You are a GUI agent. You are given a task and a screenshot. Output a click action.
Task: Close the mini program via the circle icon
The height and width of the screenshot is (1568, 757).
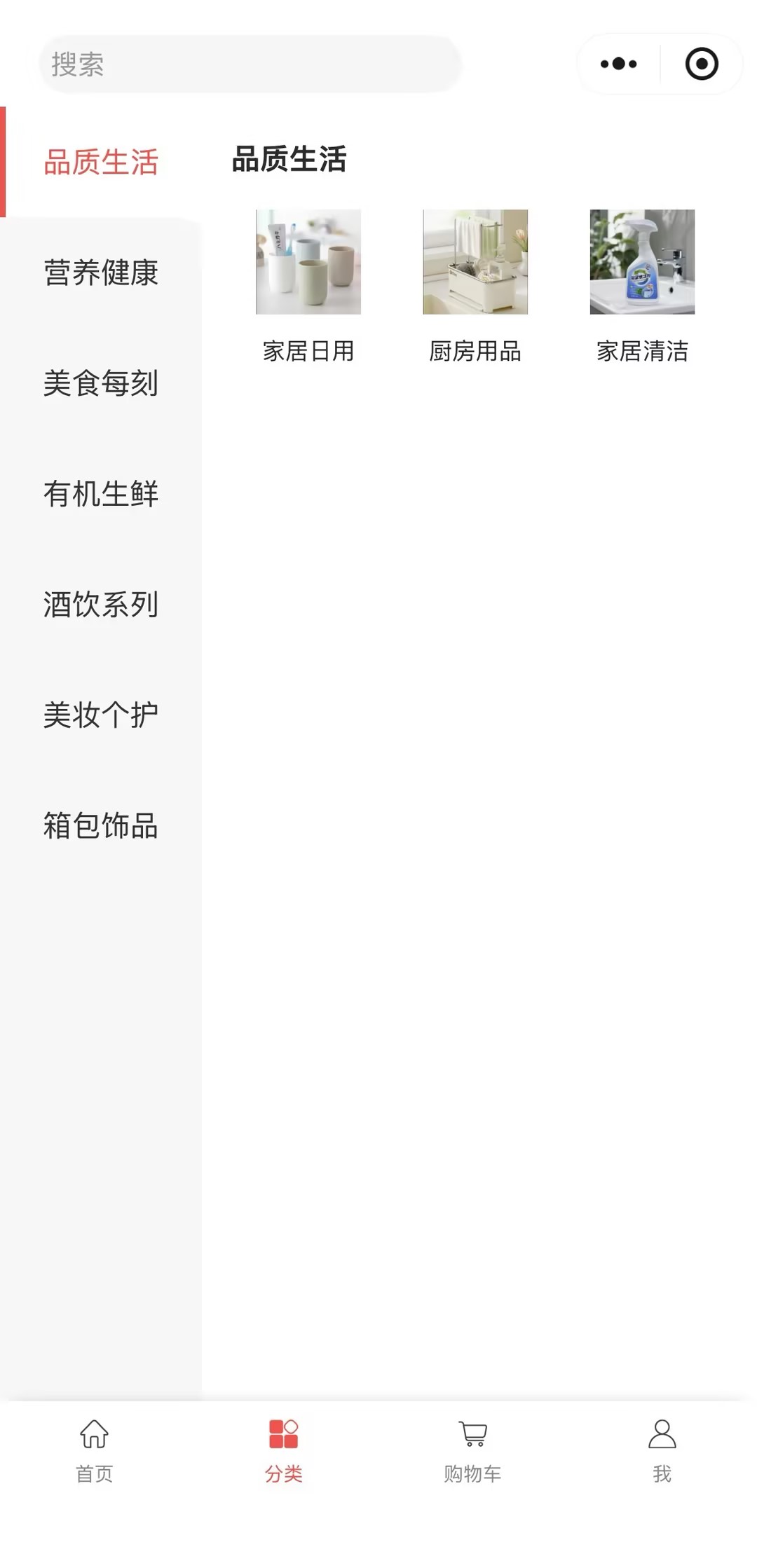[x=702, y=64]
